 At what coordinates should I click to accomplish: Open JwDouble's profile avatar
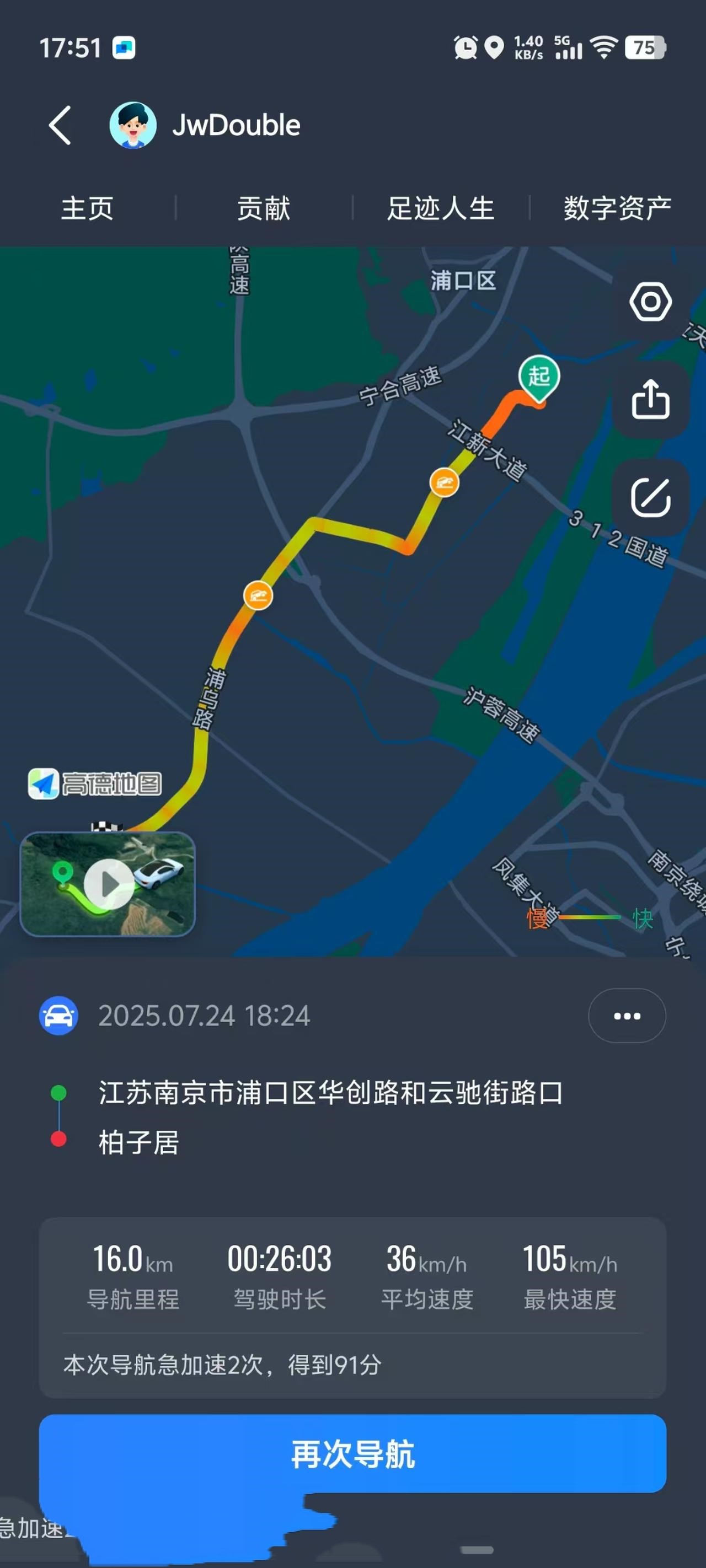tap(133, 125)
